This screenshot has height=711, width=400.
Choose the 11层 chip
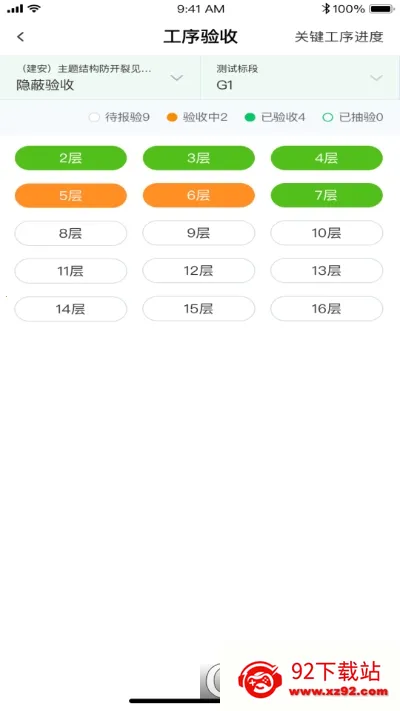(x=71, y=271)
